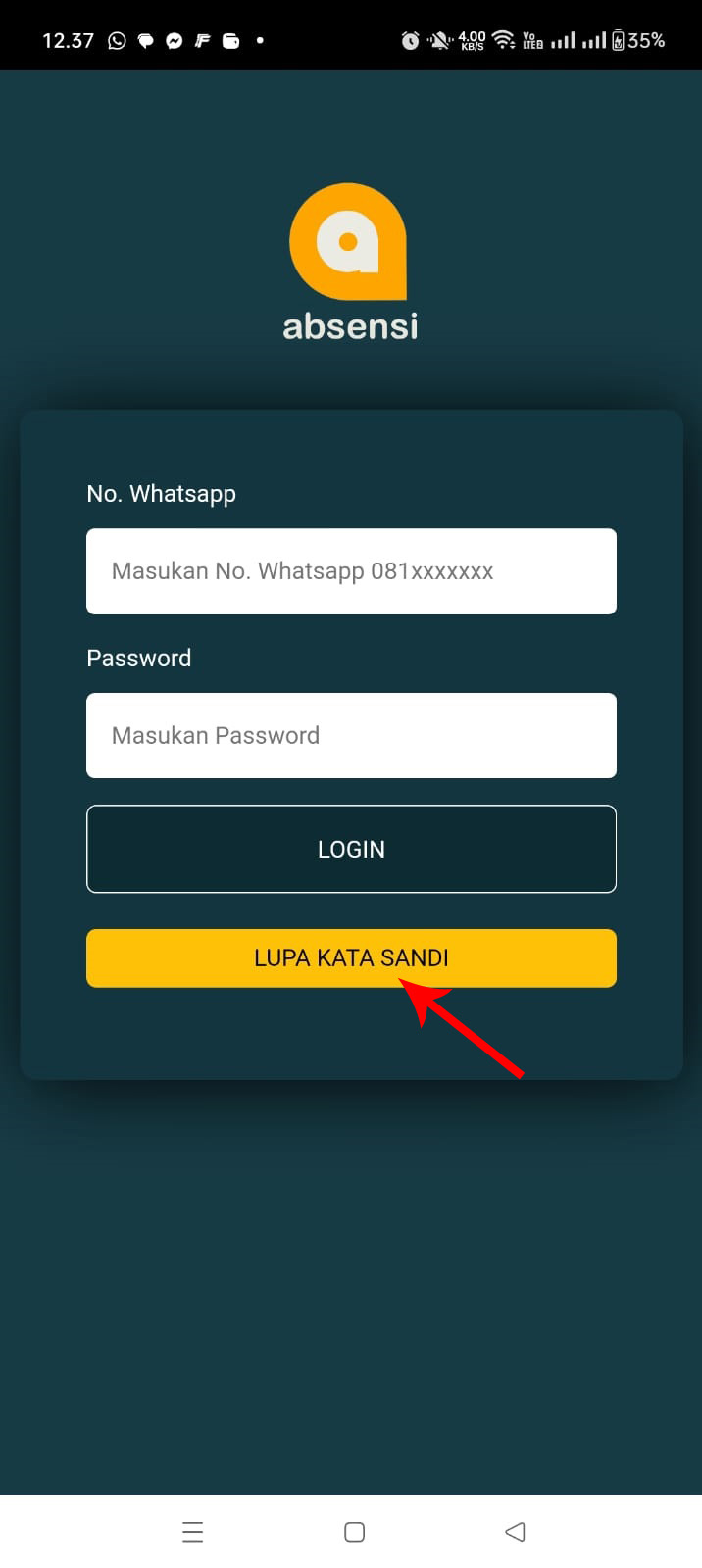Tap the Masukan Password field

pos(351,735)
